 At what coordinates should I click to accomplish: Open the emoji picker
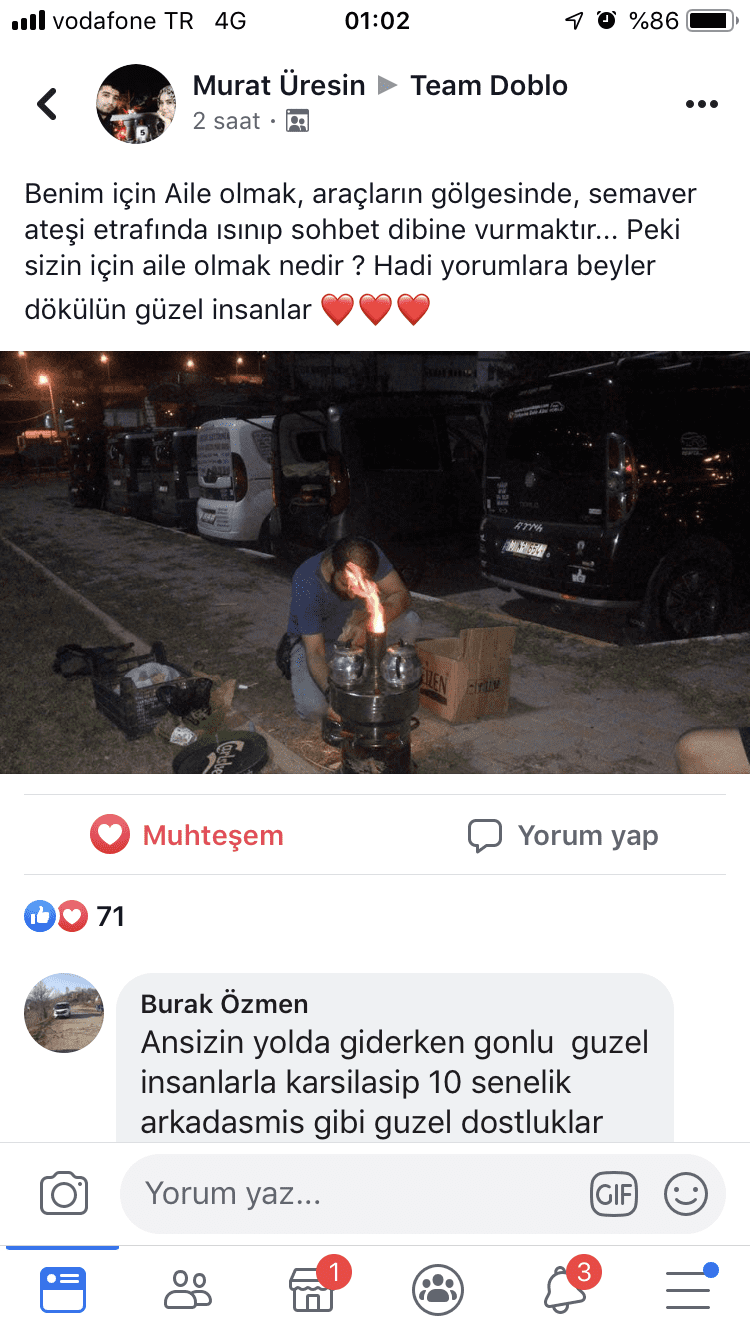(x=686, y=1194)
